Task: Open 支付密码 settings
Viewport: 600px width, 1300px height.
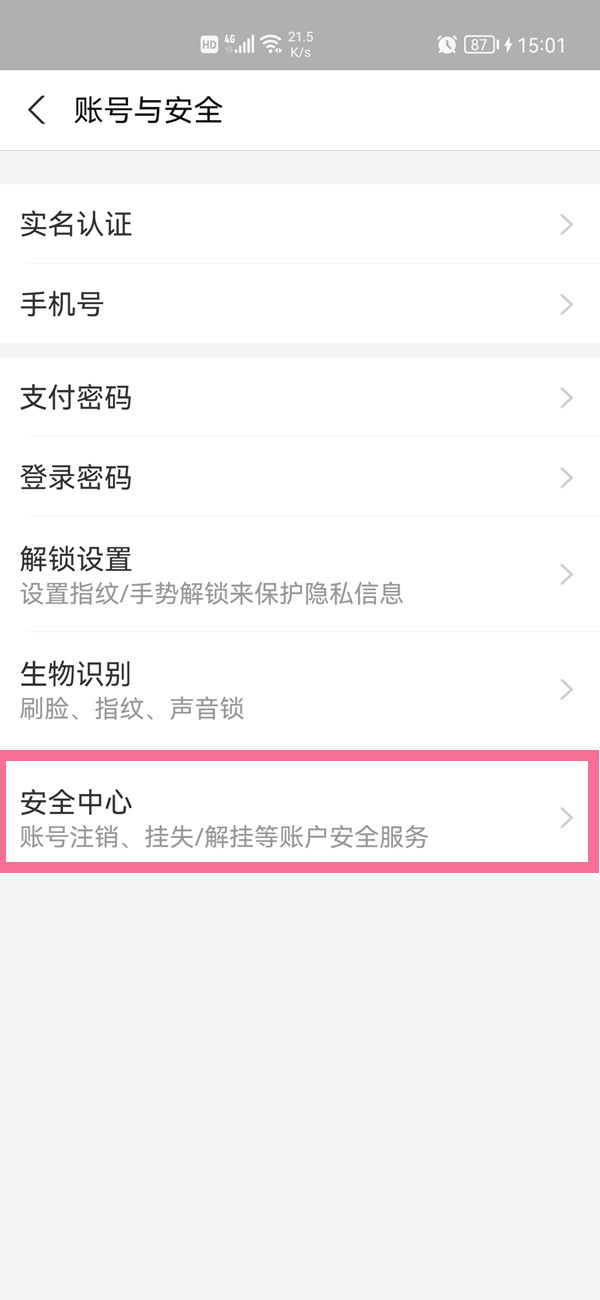Action: [x=298, y=398]
